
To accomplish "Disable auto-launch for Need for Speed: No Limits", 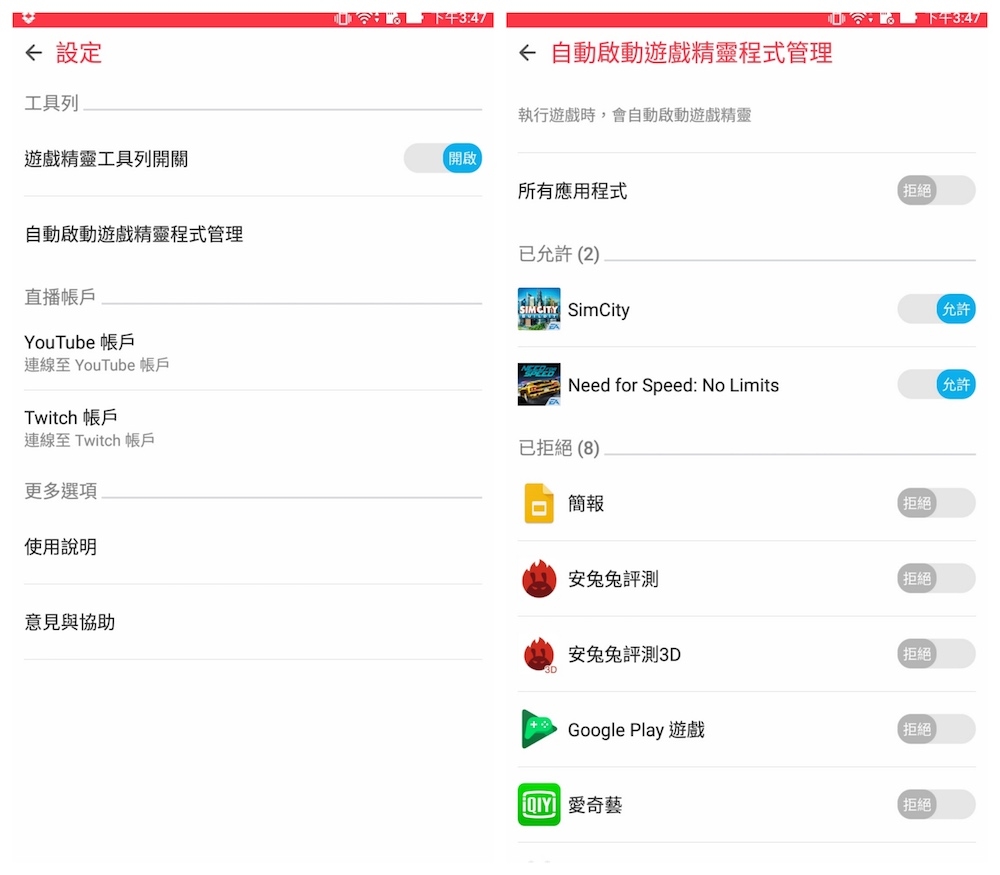I will pos(936,384).
